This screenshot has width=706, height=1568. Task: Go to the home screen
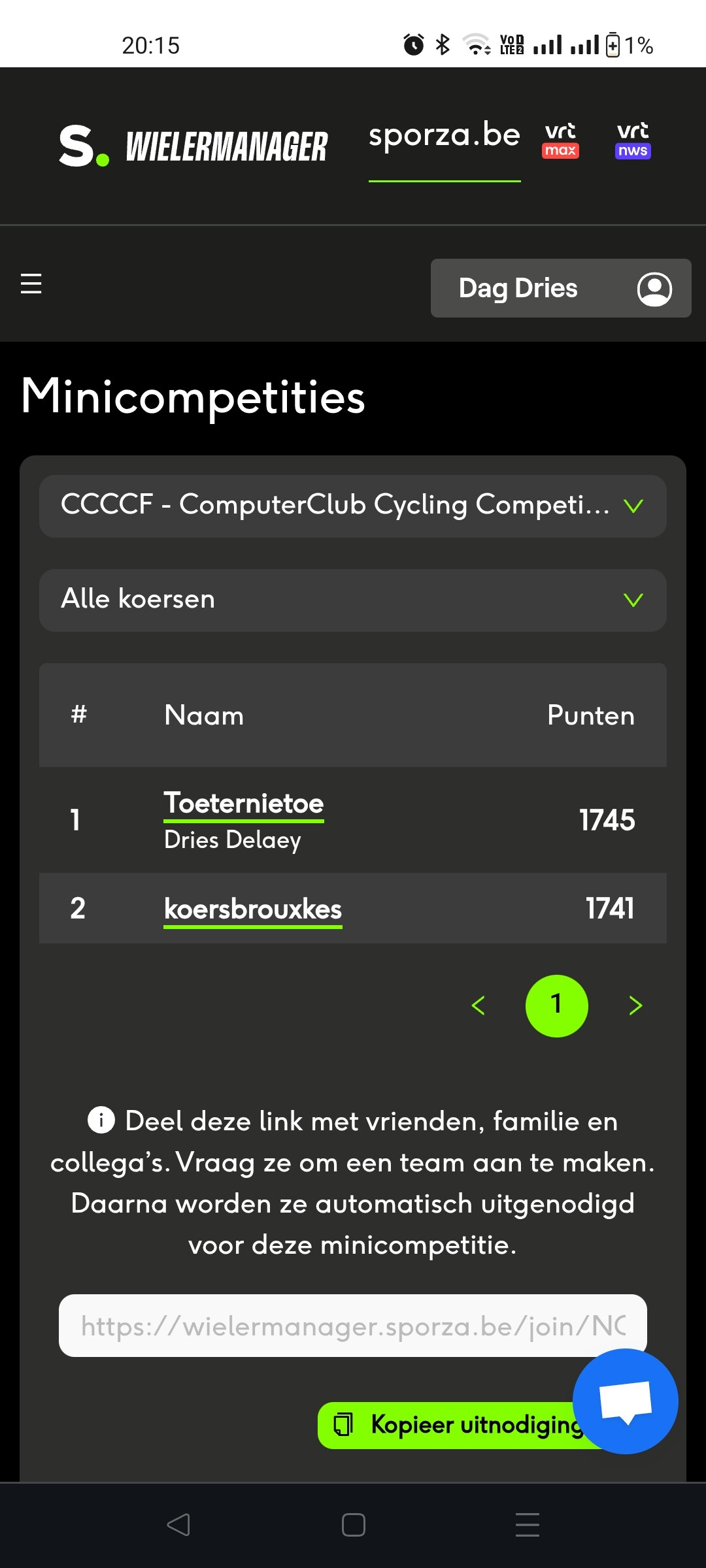tap(353, 1525)
